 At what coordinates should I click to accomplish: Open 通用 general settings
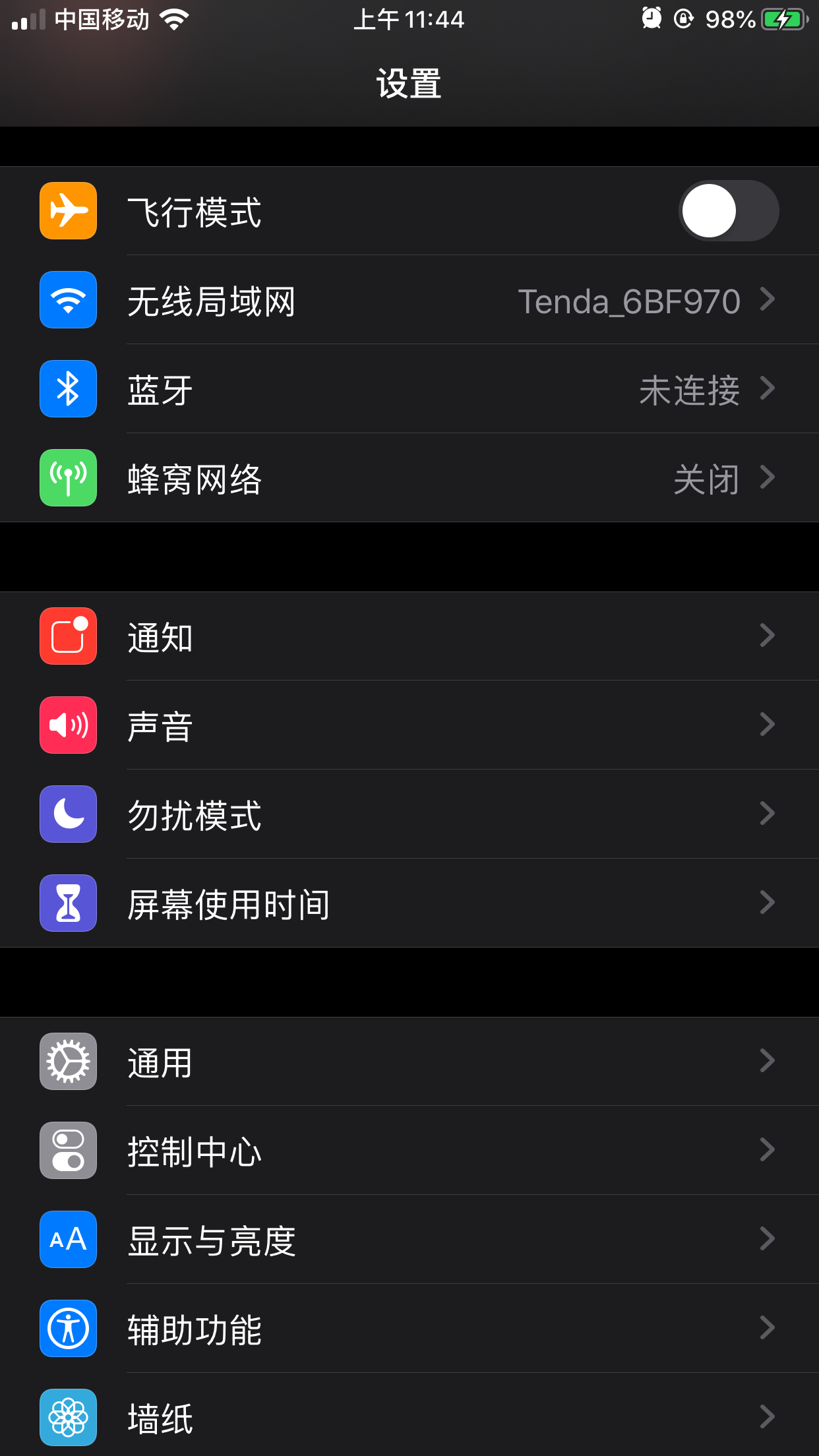409,1062
